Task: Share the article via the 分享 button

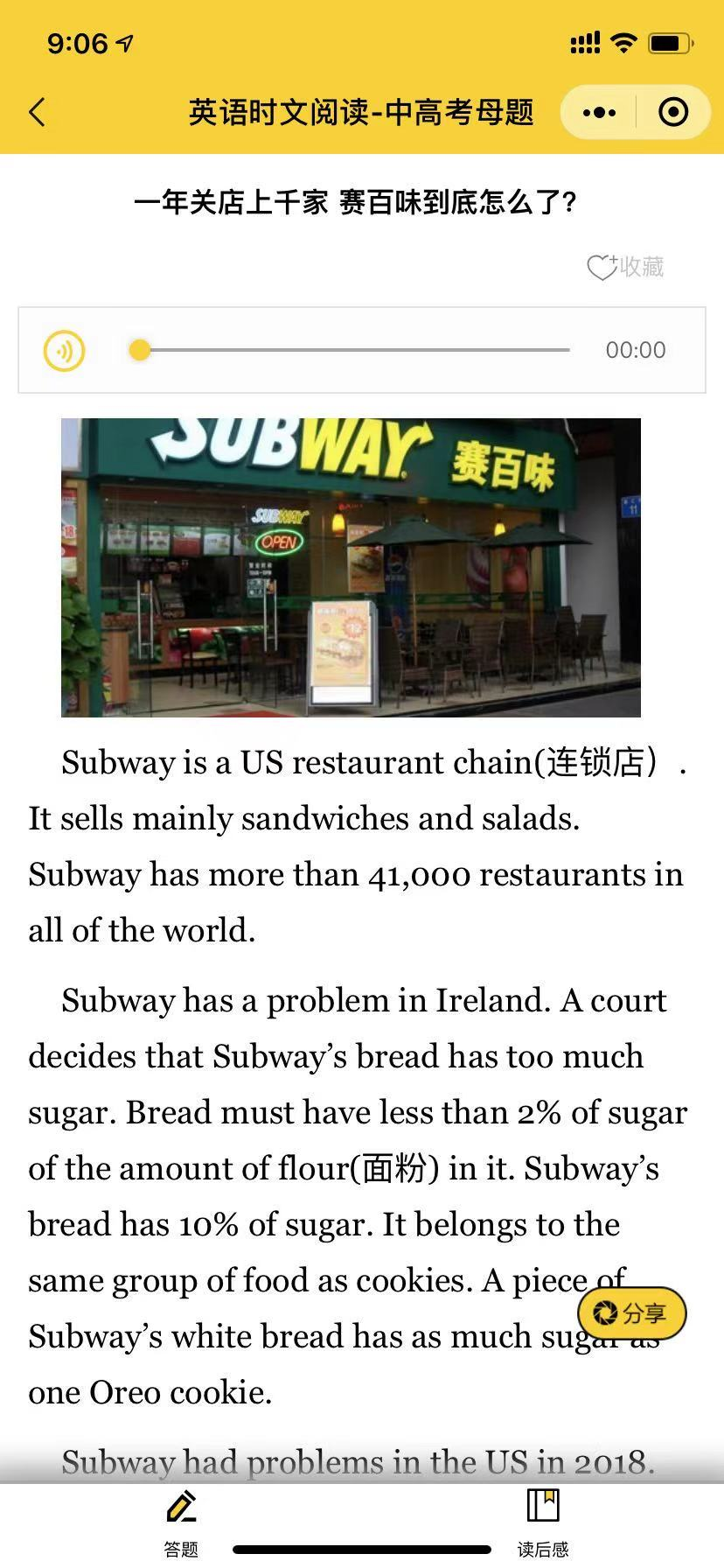Action: 631,1312
